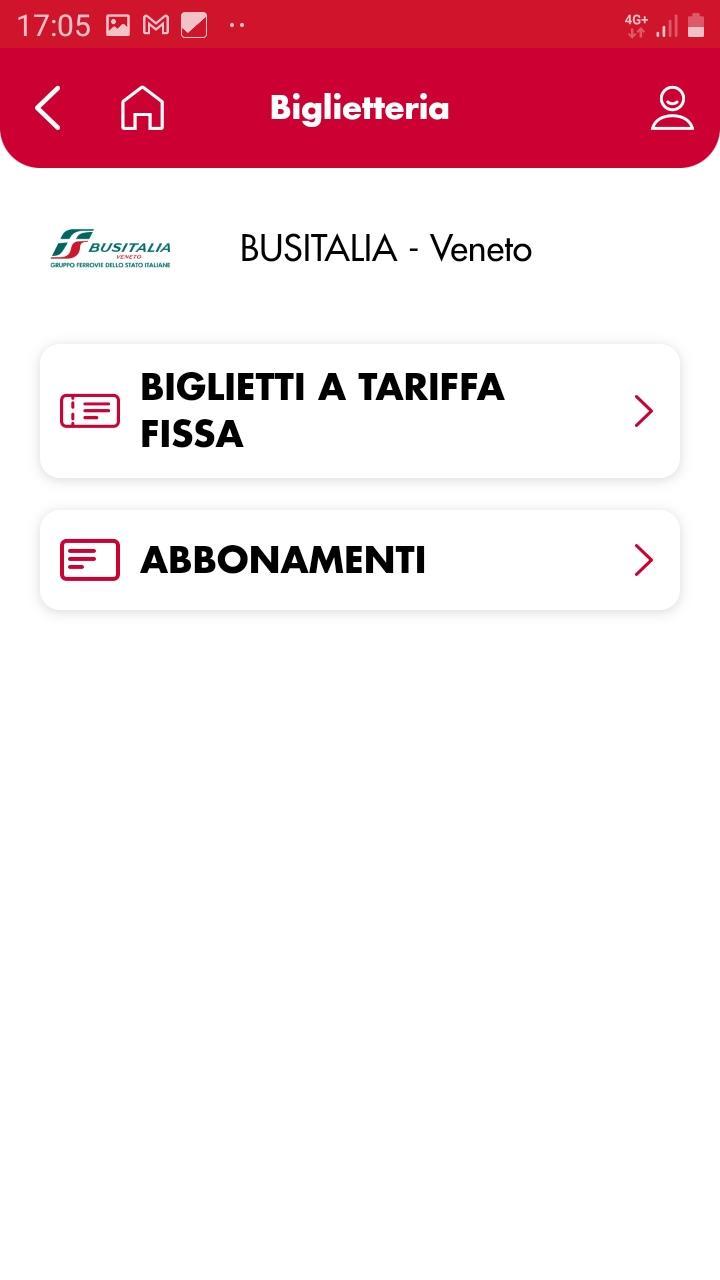The height and width of the screenshot is (1280, 720).
Task: Select the card icon beside ABBONAMENTI
Action: (x=89, y=559)
